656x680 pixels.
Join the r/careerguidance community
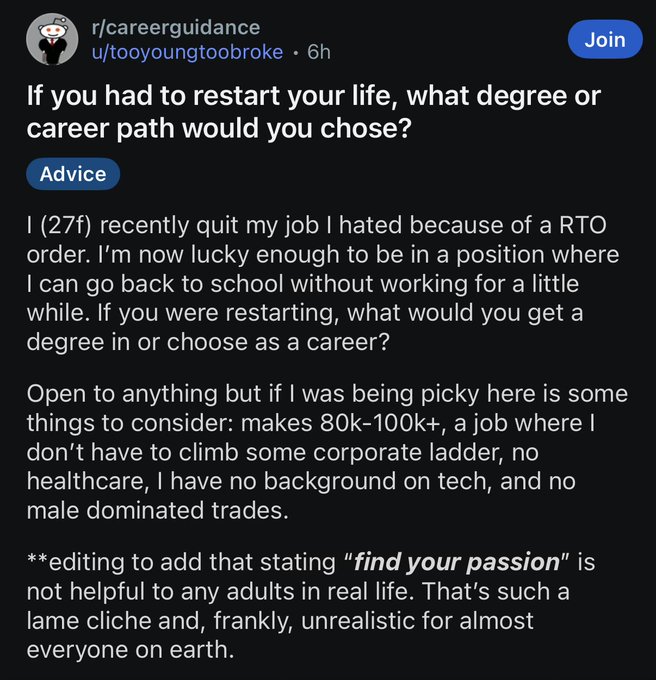point(604,40)
